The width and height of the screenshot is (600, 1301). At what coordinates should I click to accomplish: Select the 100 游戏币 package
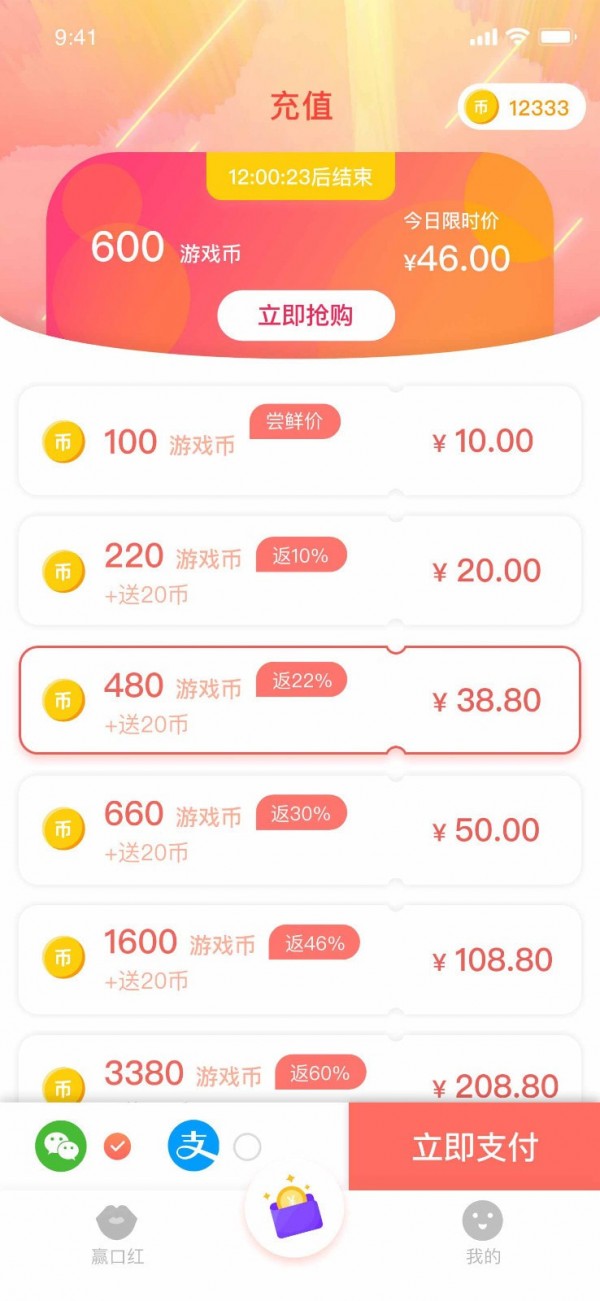(300, 441)
